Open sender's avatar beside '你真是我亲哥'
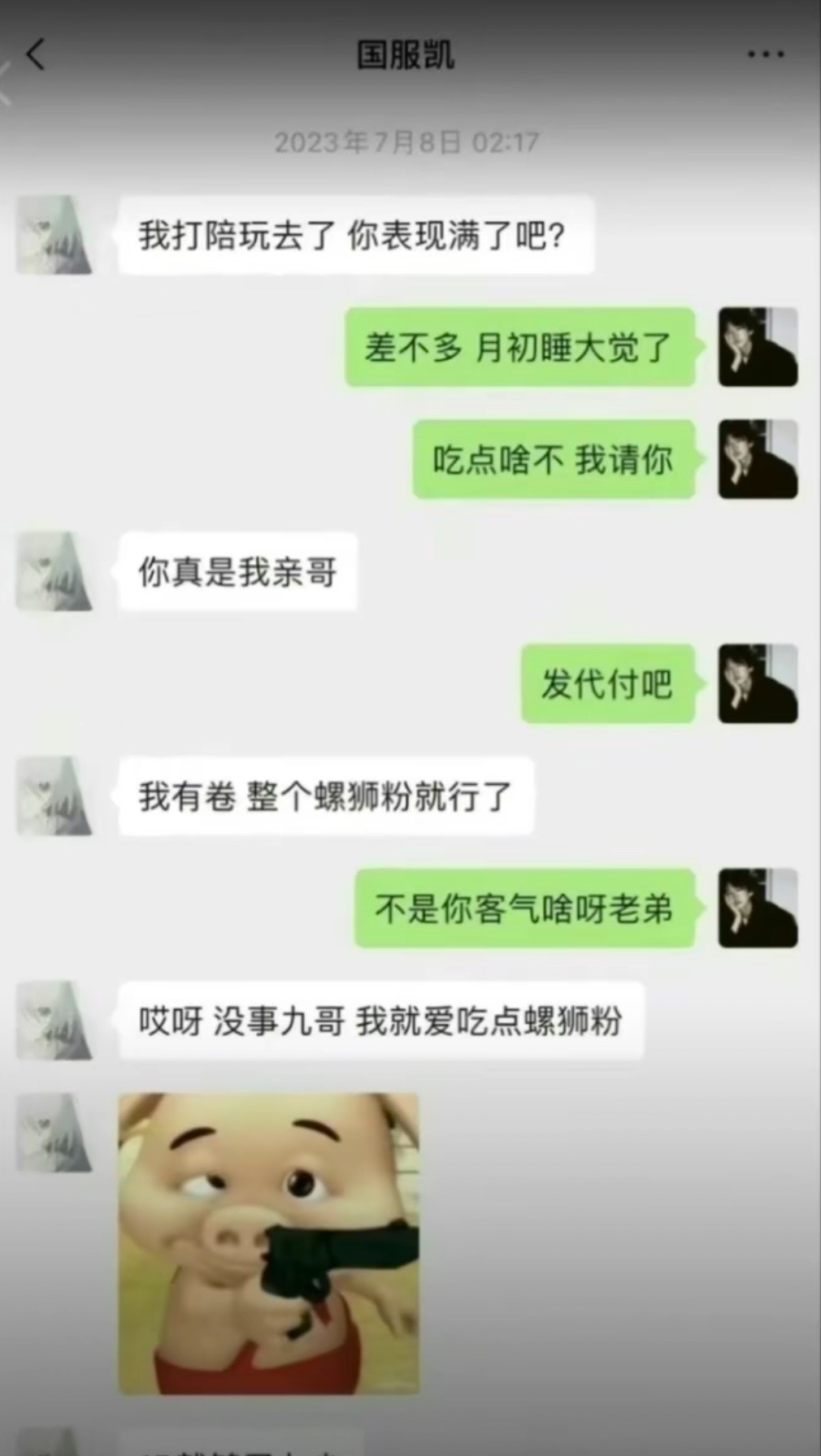 pyautogui.click(x=54, y=572)
